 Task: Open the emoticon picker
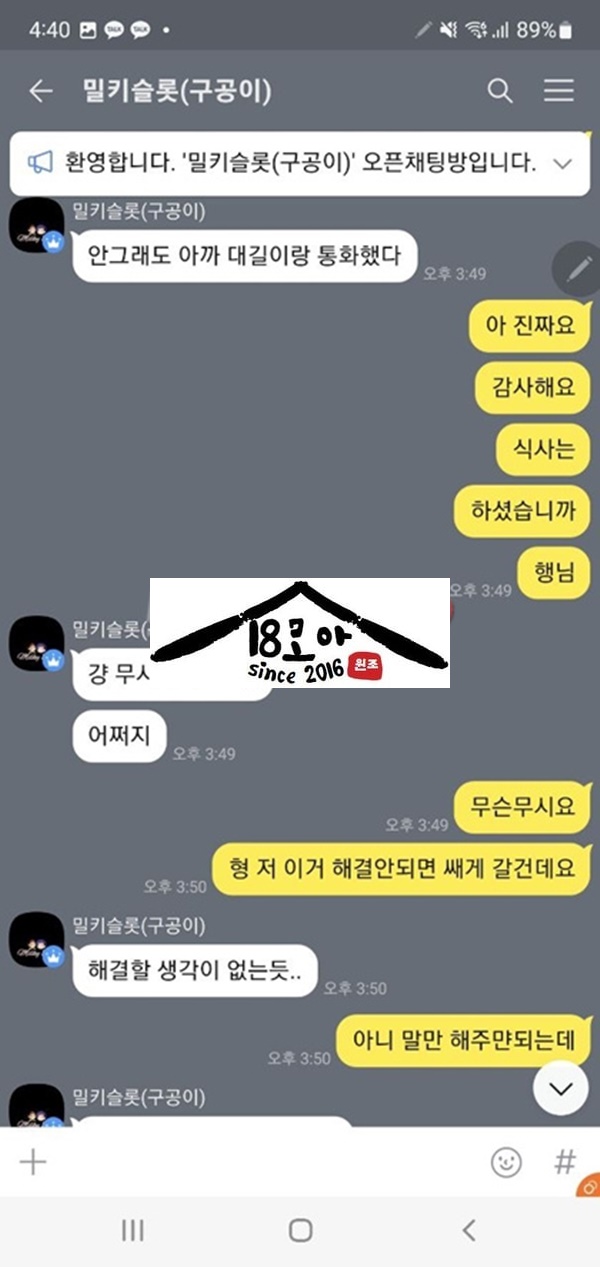coord(506,1162)
